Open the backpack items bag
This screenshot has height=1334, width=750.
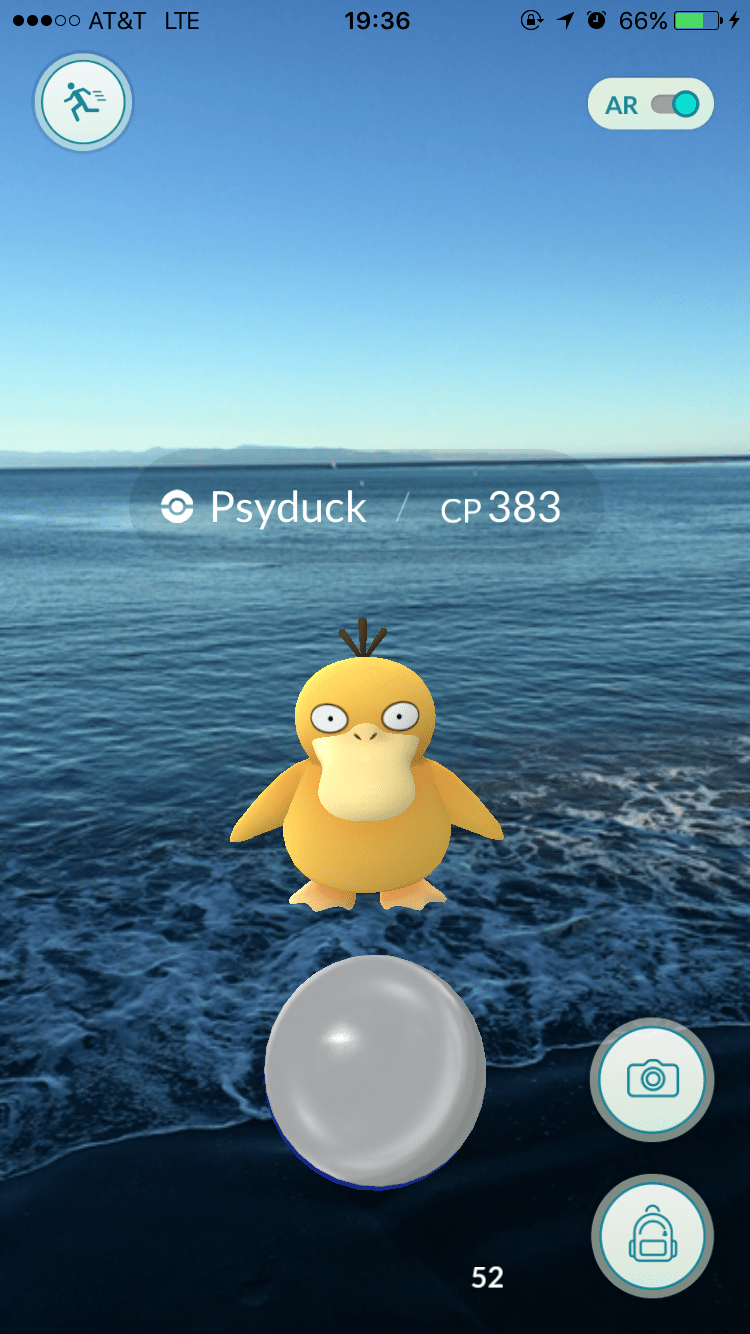click(652, 1236)
